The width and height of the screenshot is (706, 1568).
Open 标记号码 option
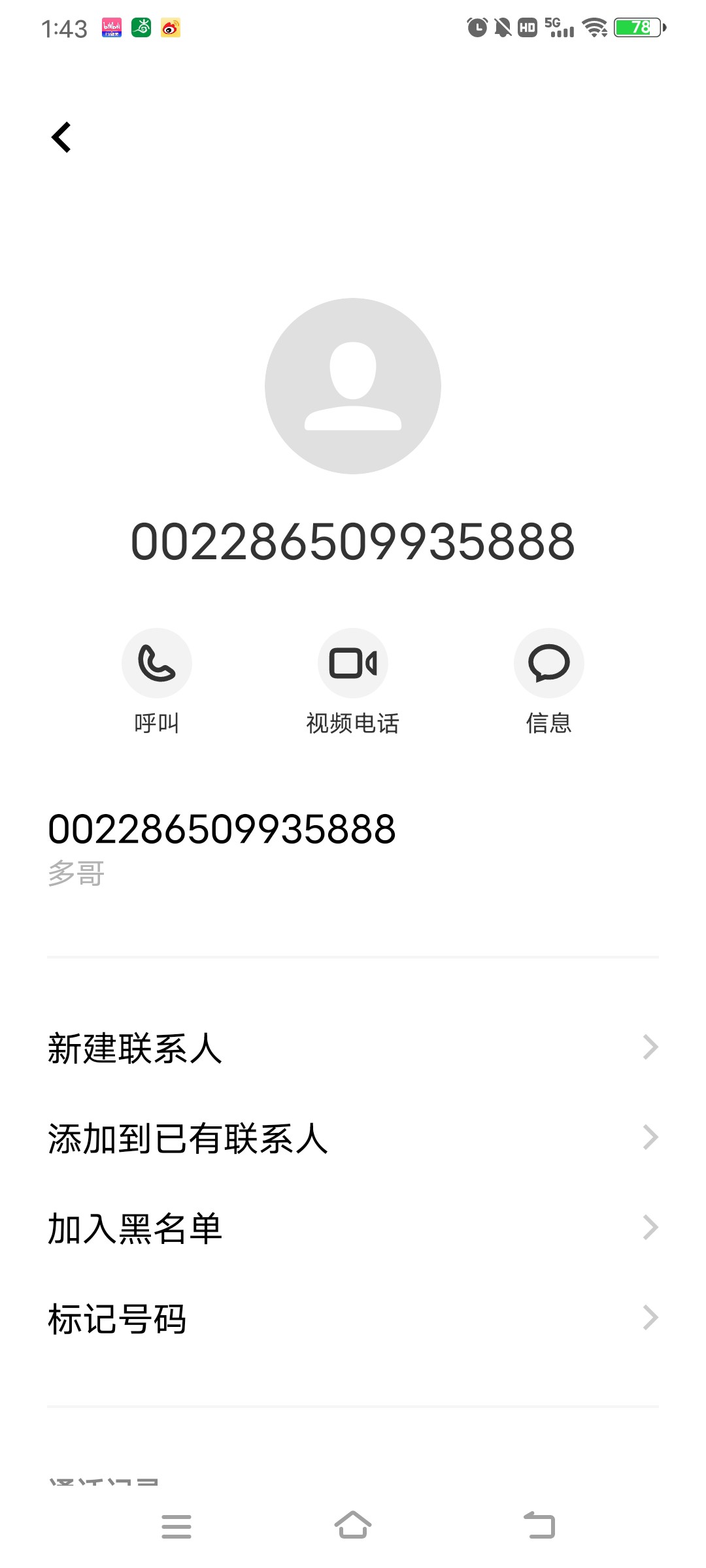click(x=353, y=1318)
